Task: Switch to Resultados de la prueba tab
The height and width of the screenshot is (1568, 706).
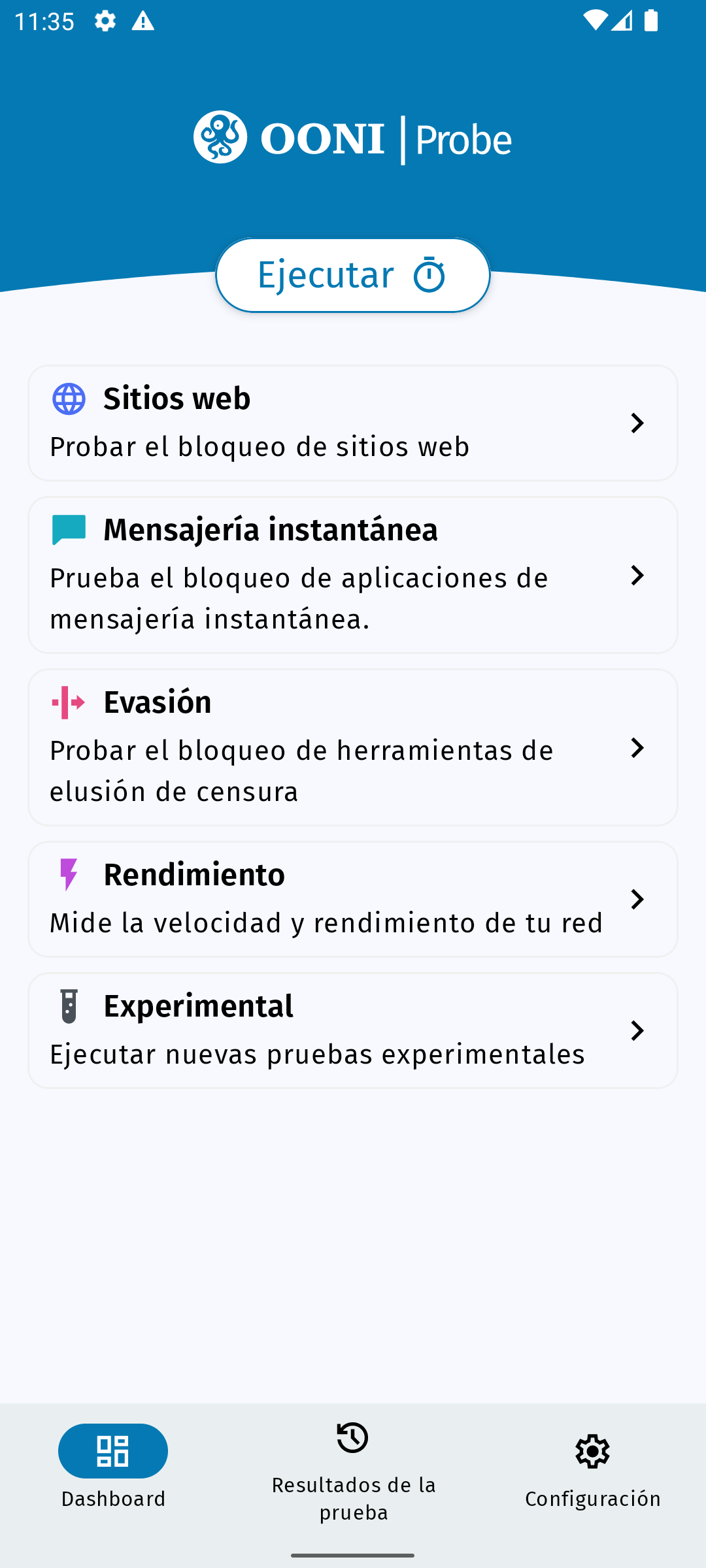Action: (x=353, y=1470)
